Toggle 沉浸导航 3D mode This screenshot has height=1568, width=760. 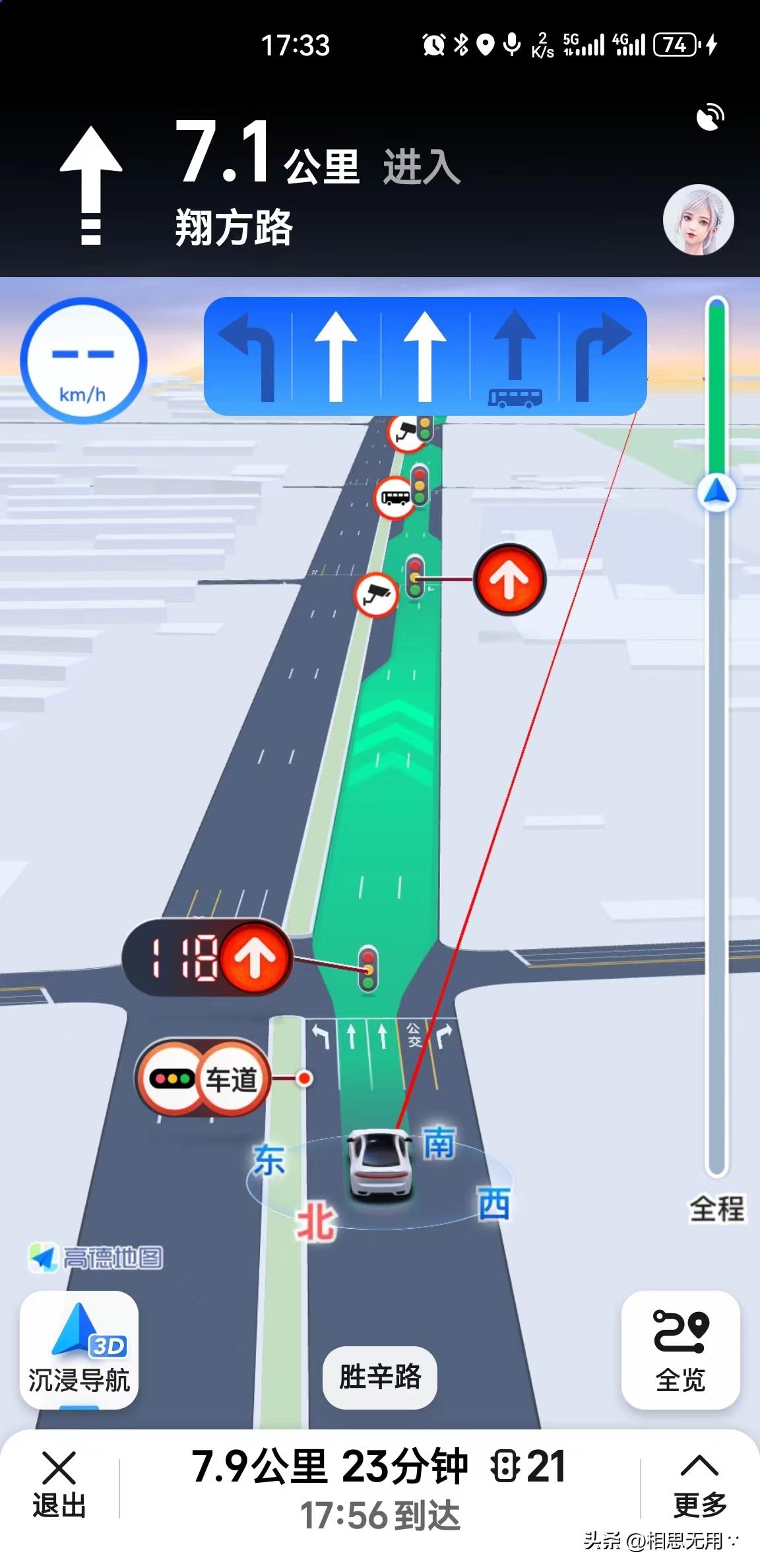click(79, 1349)
